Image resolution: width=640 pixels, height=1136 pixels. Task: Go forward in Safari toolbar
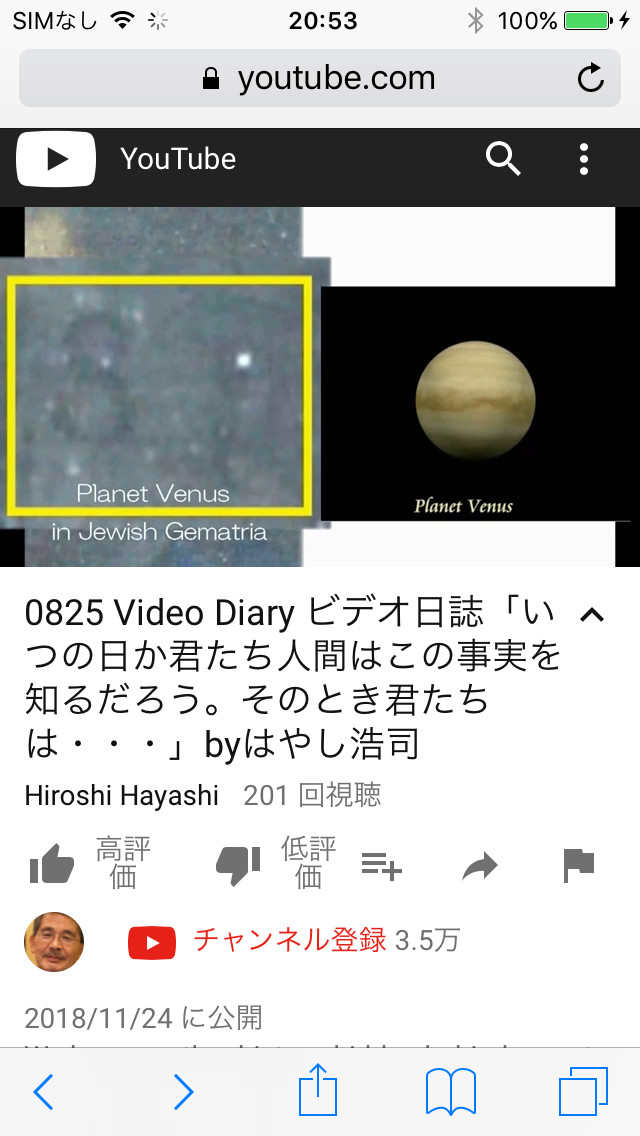(x=183, y=1092)
